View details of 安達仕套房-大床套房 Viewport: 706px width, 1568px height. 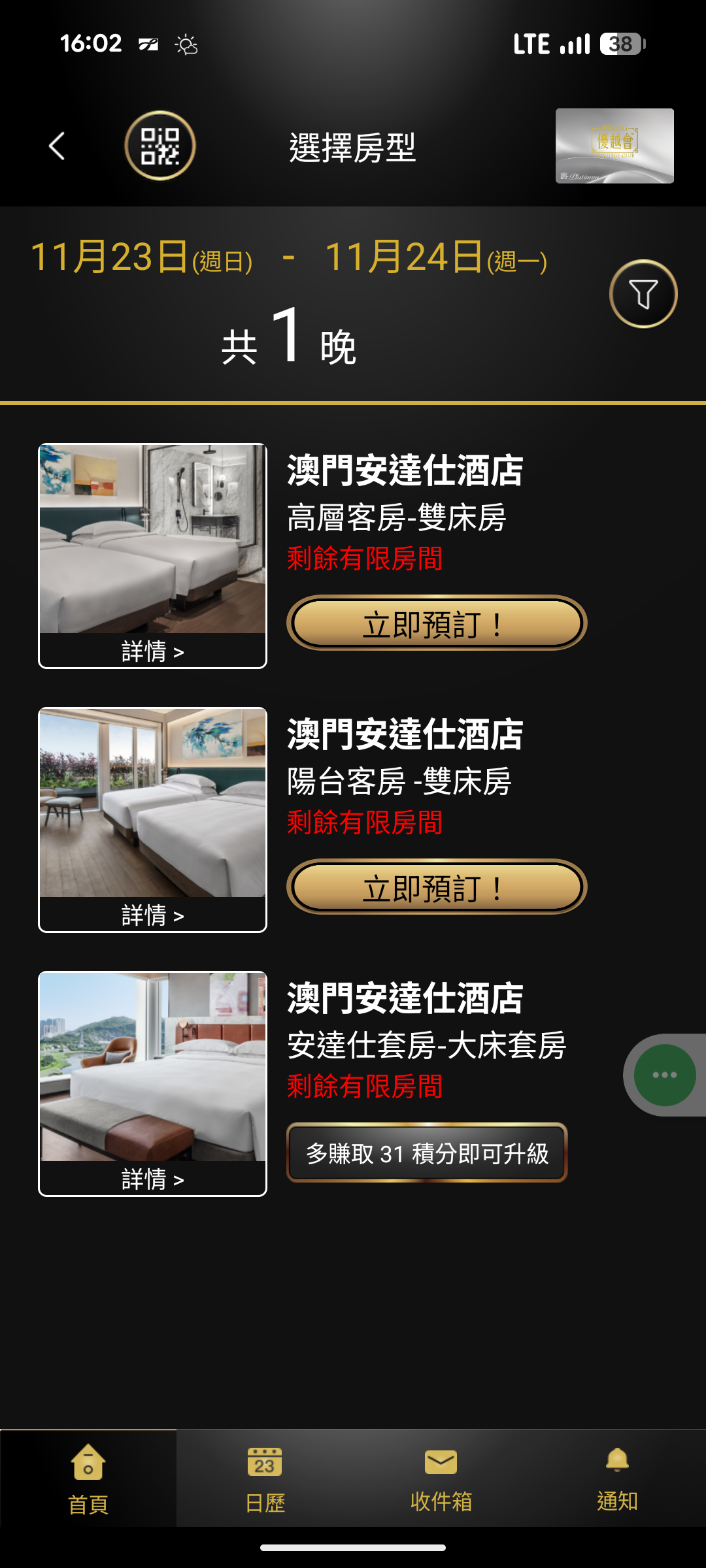click(152, 1179)
